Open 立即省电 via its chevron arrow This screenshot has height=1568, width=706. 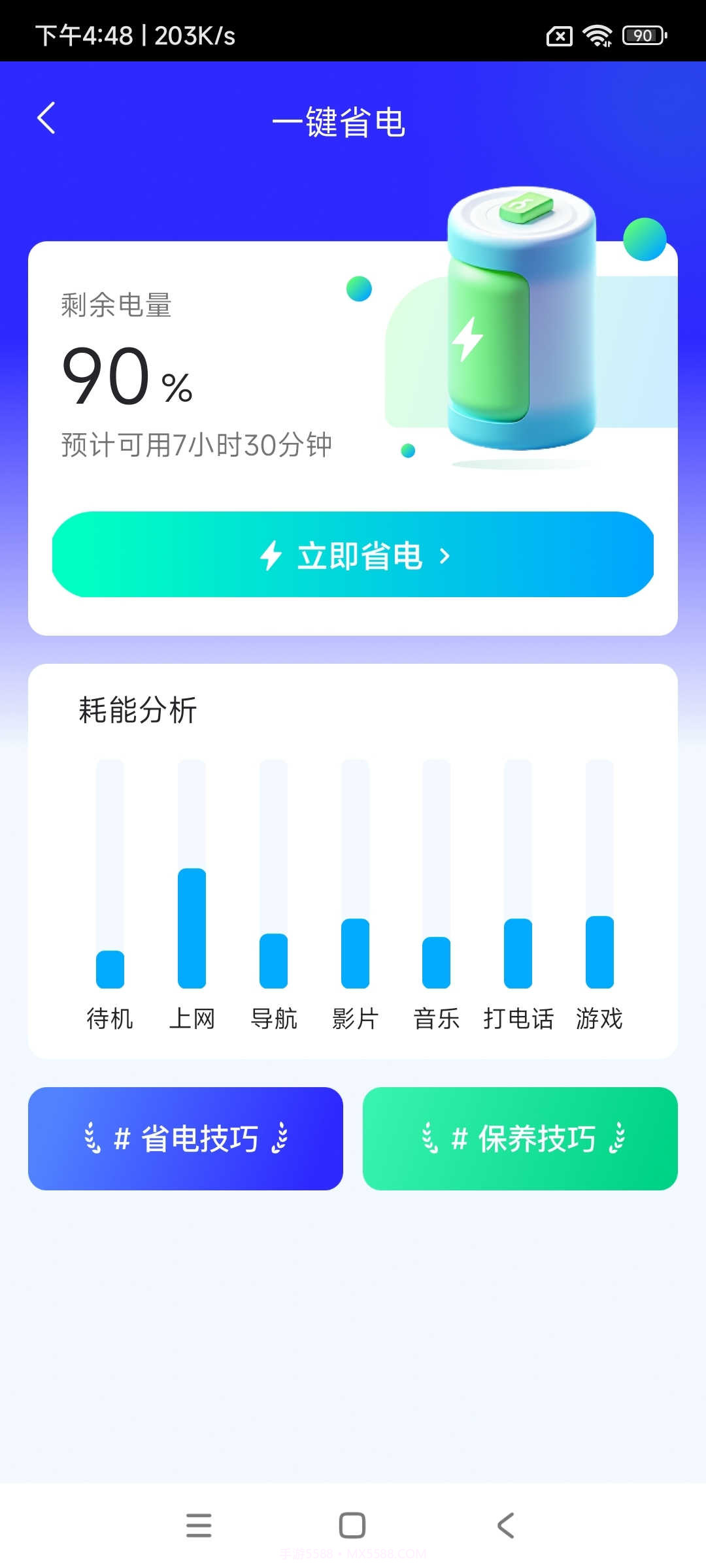pos(446,555)
